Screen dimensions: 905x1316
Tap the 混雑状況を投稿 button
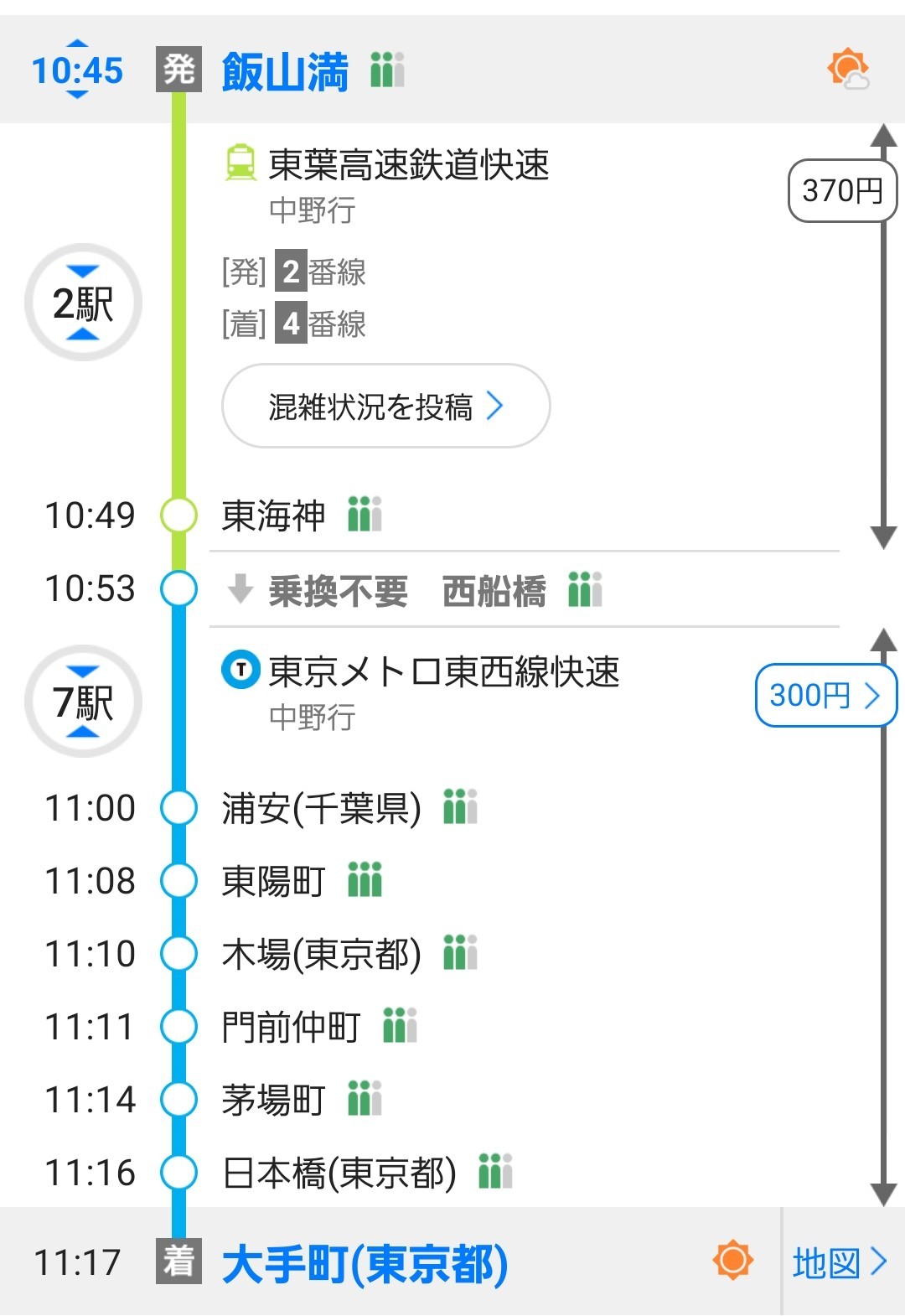(x=385, y=407)
